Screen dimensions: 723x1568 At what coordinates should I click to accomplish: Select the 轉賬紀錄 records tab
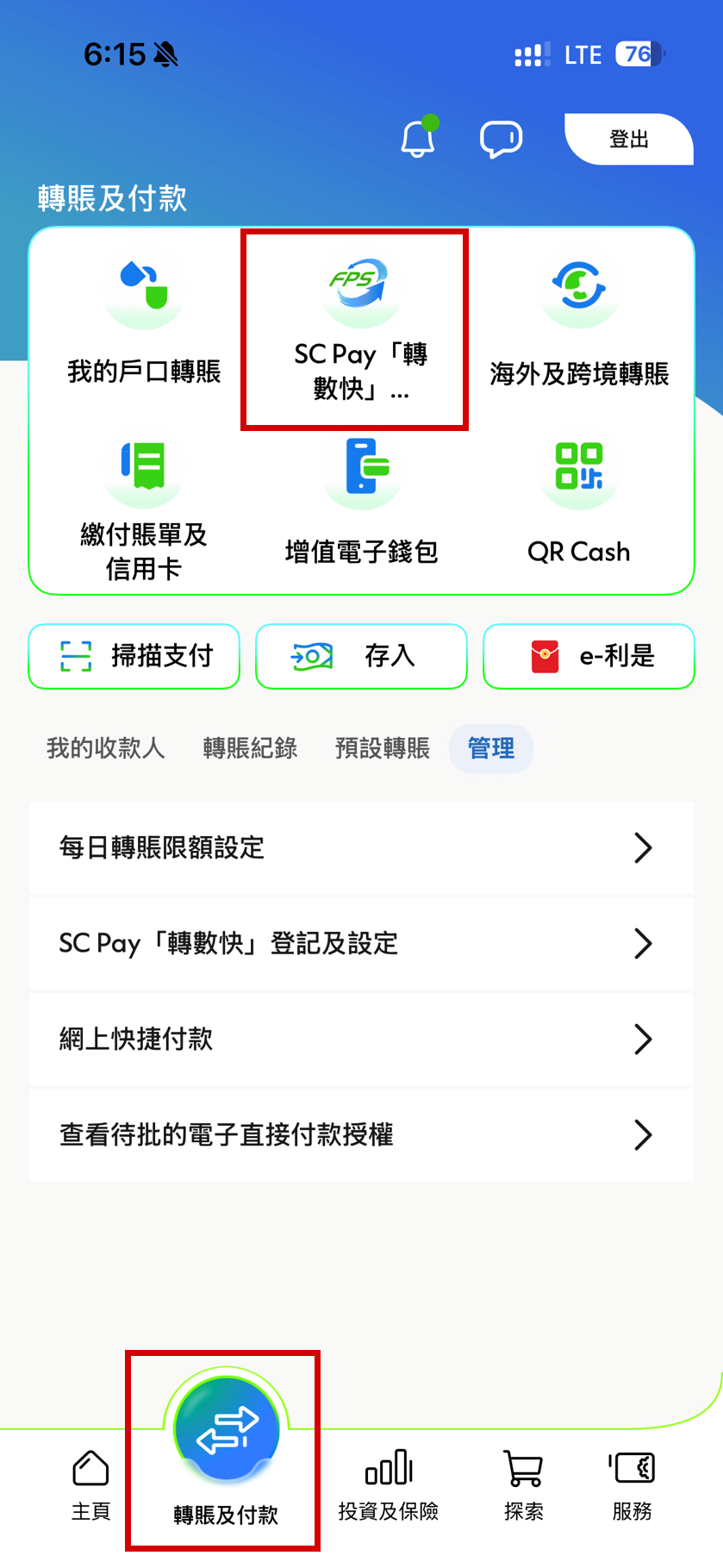(250, 748)
